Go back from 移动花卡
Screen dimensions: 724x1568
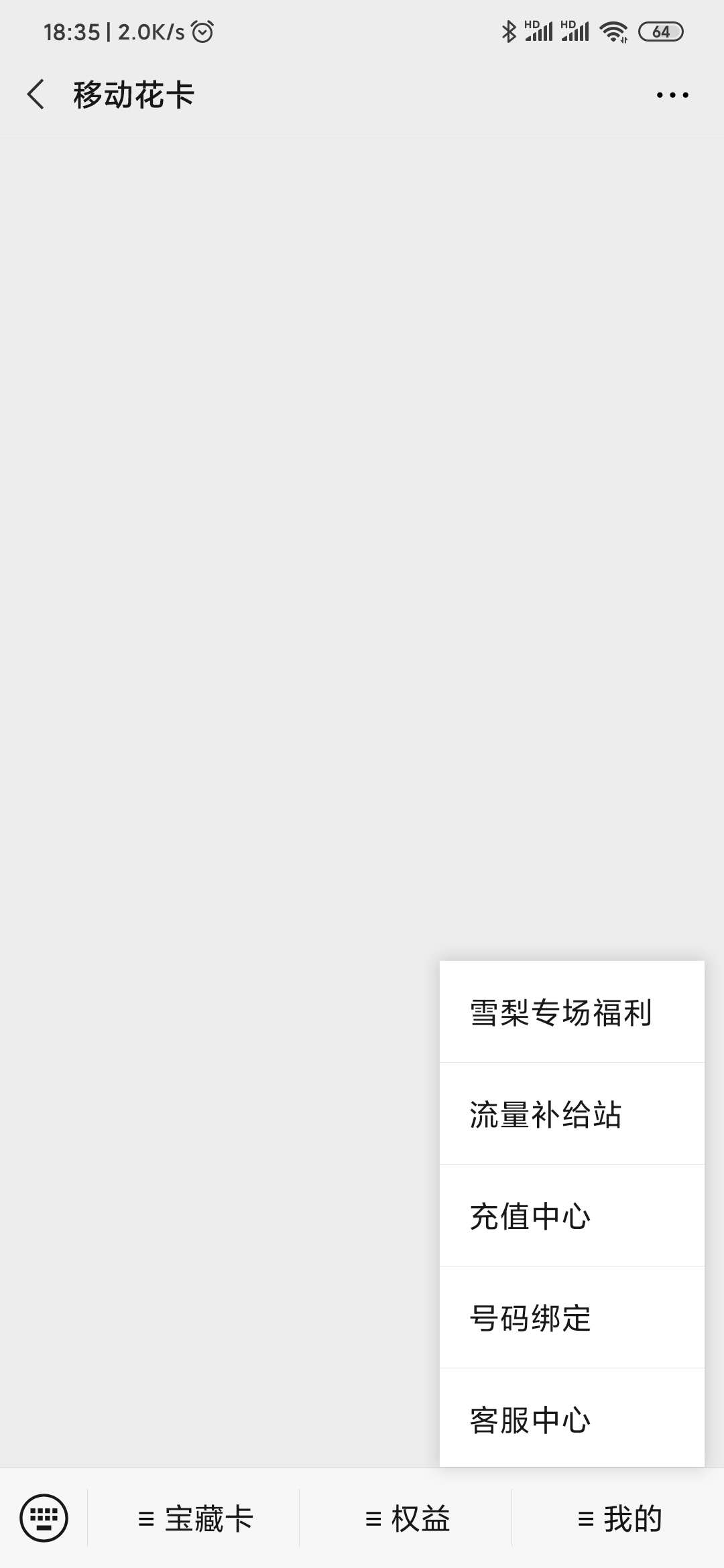click(36, 94)
